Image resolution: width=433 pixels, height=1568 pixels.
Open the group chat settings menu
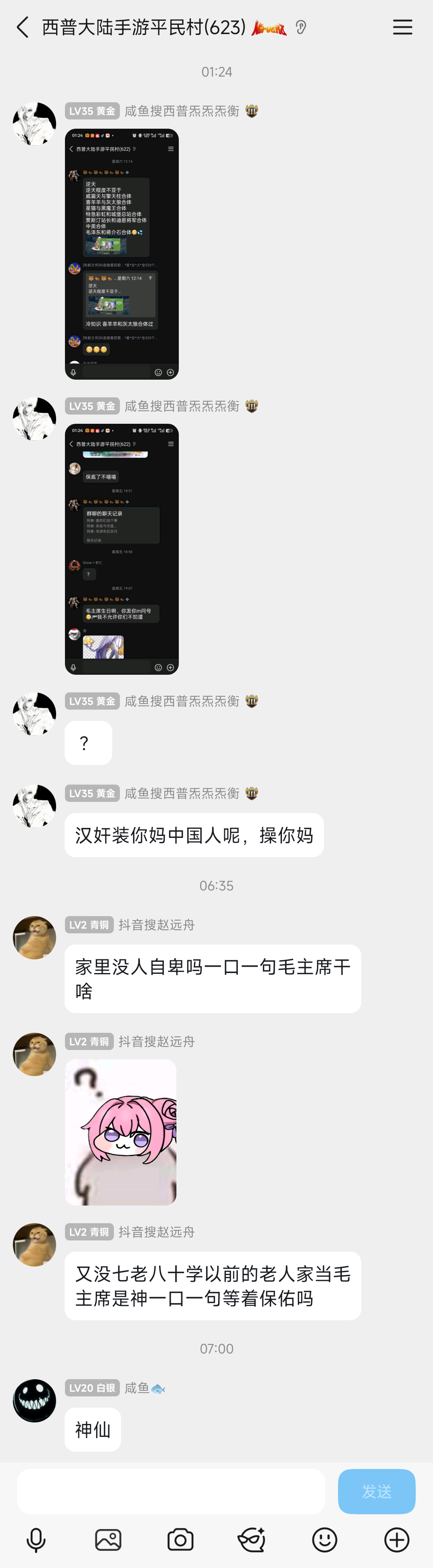[402, 27]
